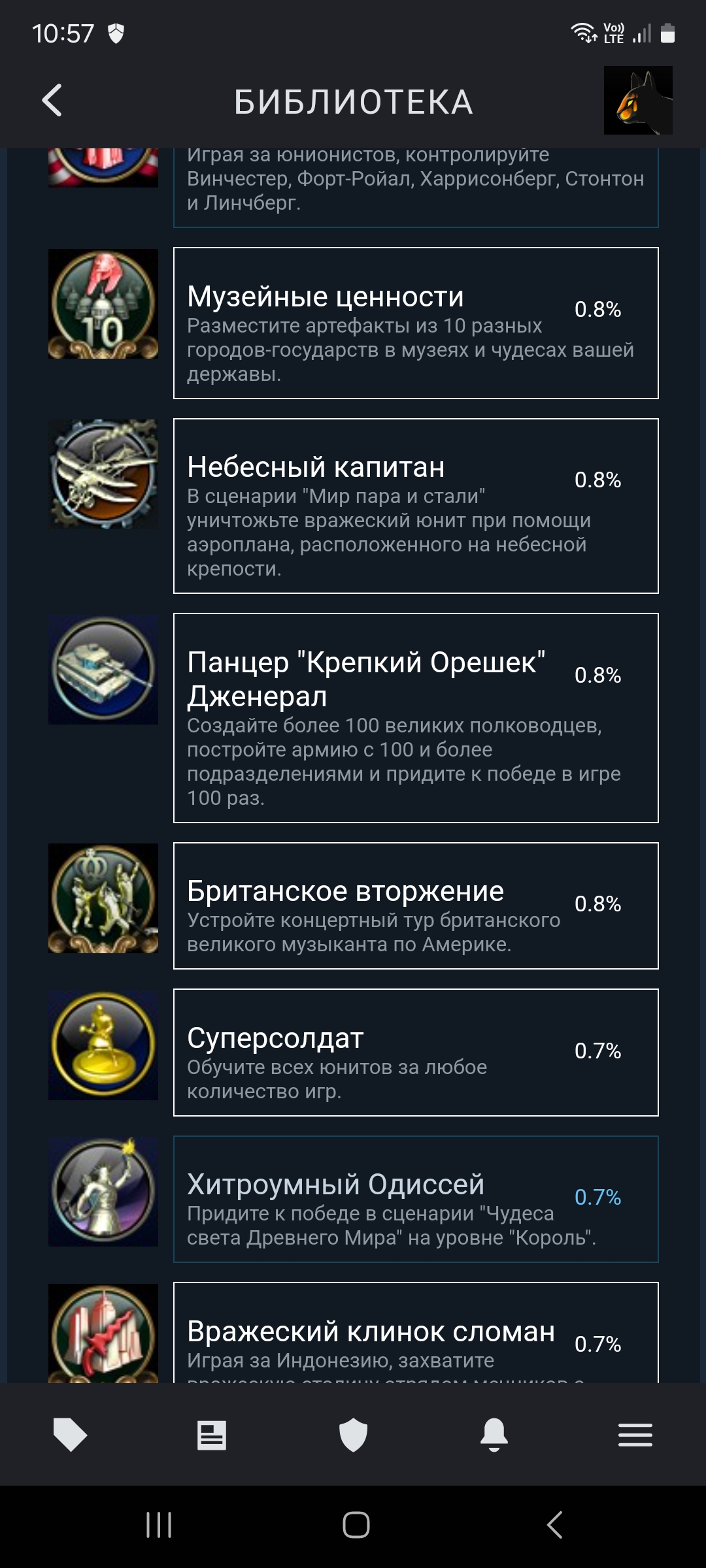Open the hamburger menu

point(635,1435)
